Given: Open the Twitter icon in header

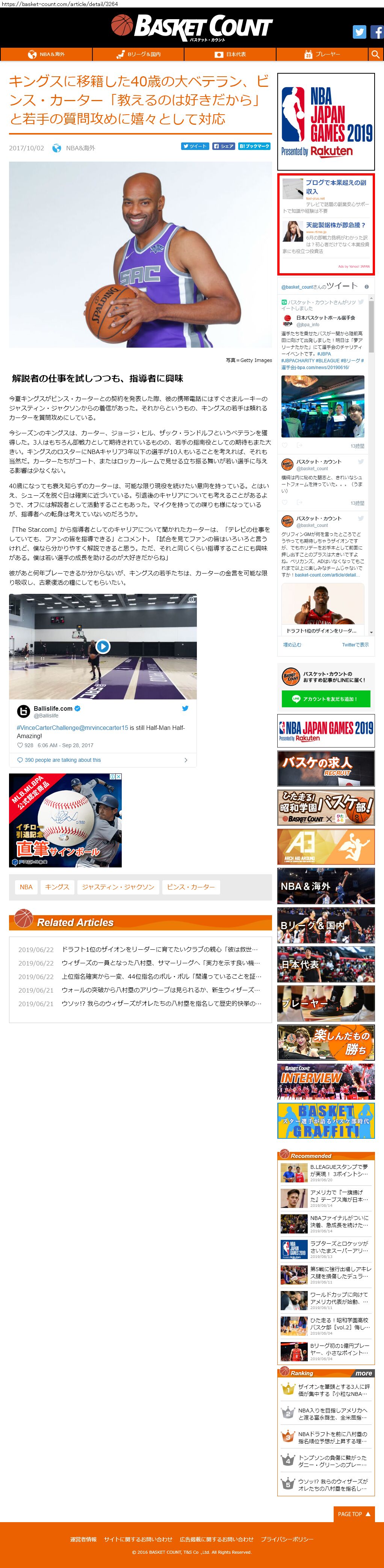Looking at the screenshot, I should [x=359, y=32].
